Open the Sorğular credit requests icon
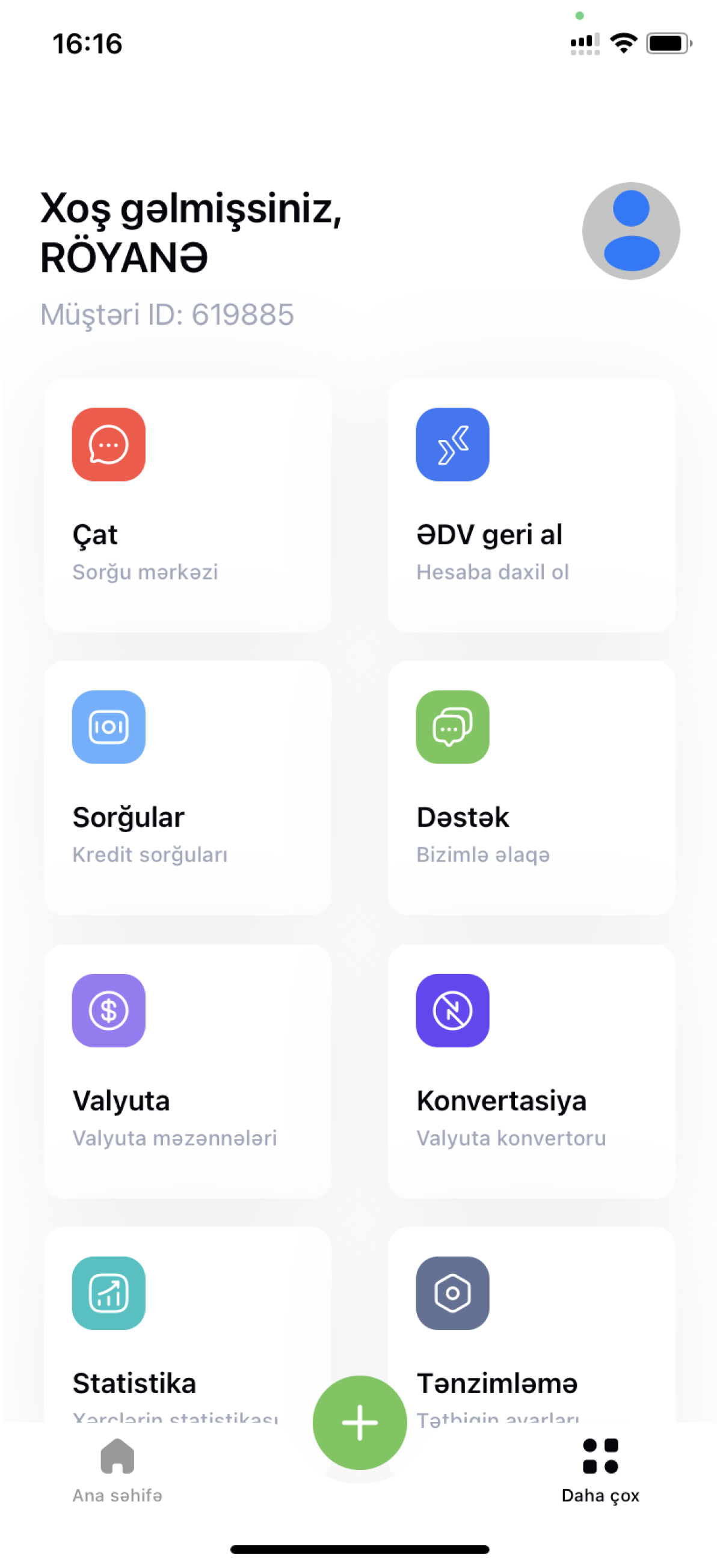The width and height of the screenshot is (717, 1568). [108, 728]
